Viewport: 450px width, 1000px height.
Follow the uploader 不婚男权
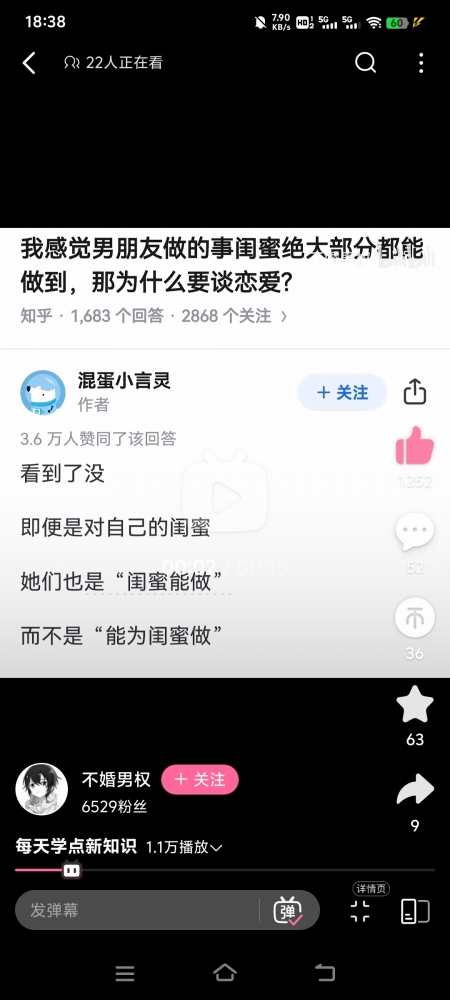point(200,779)
